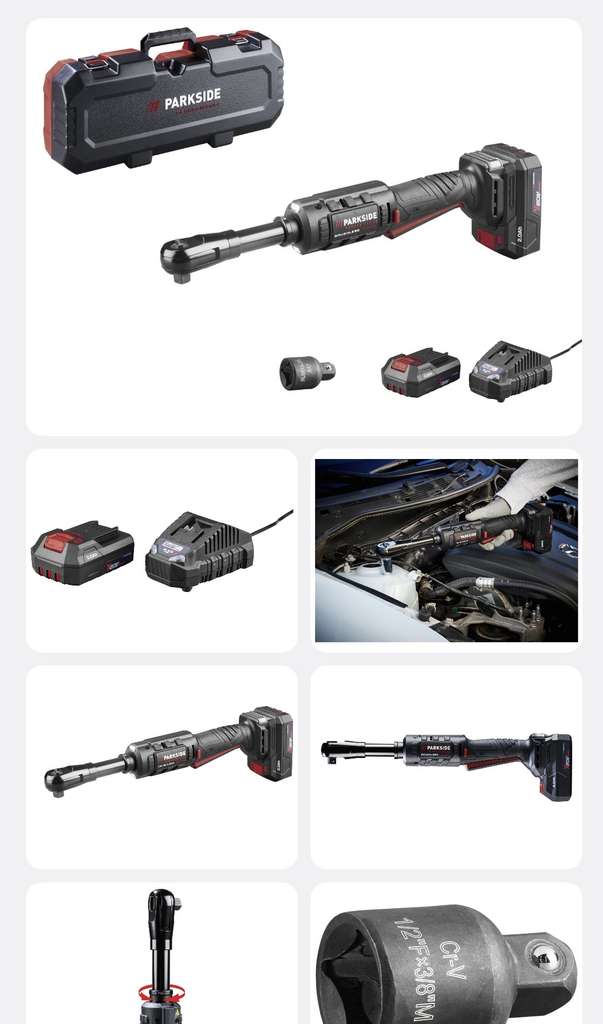Open the side-view ratchet image

[x=446, y=767]
